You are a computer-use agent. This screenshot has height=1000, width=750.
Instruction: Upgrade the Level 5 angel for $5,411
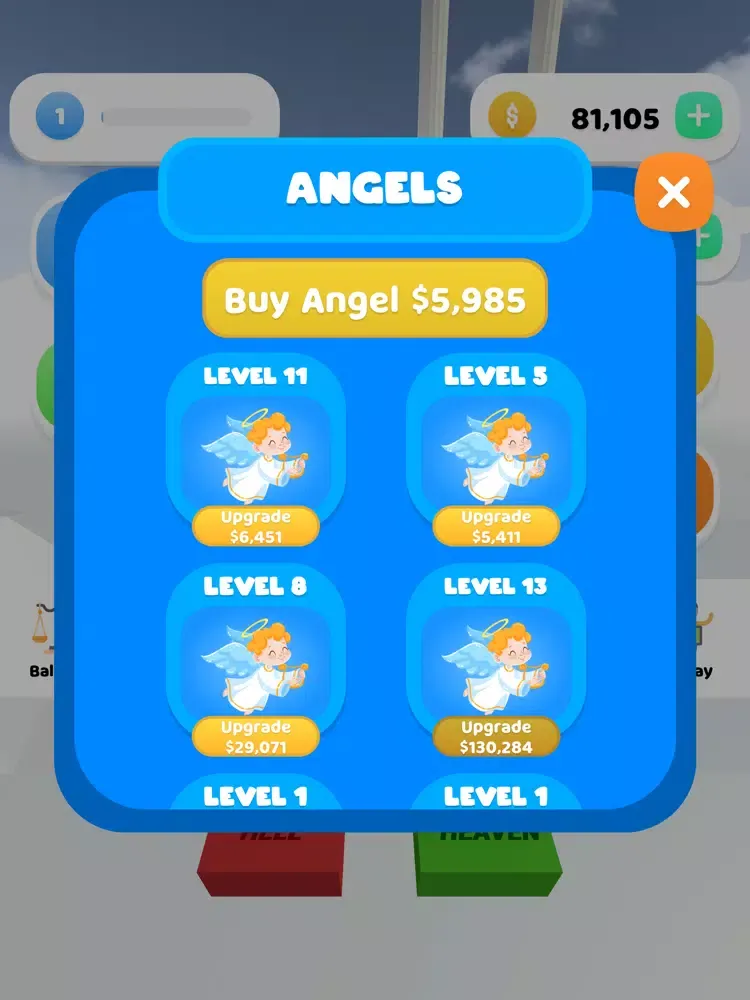[495, 527]
